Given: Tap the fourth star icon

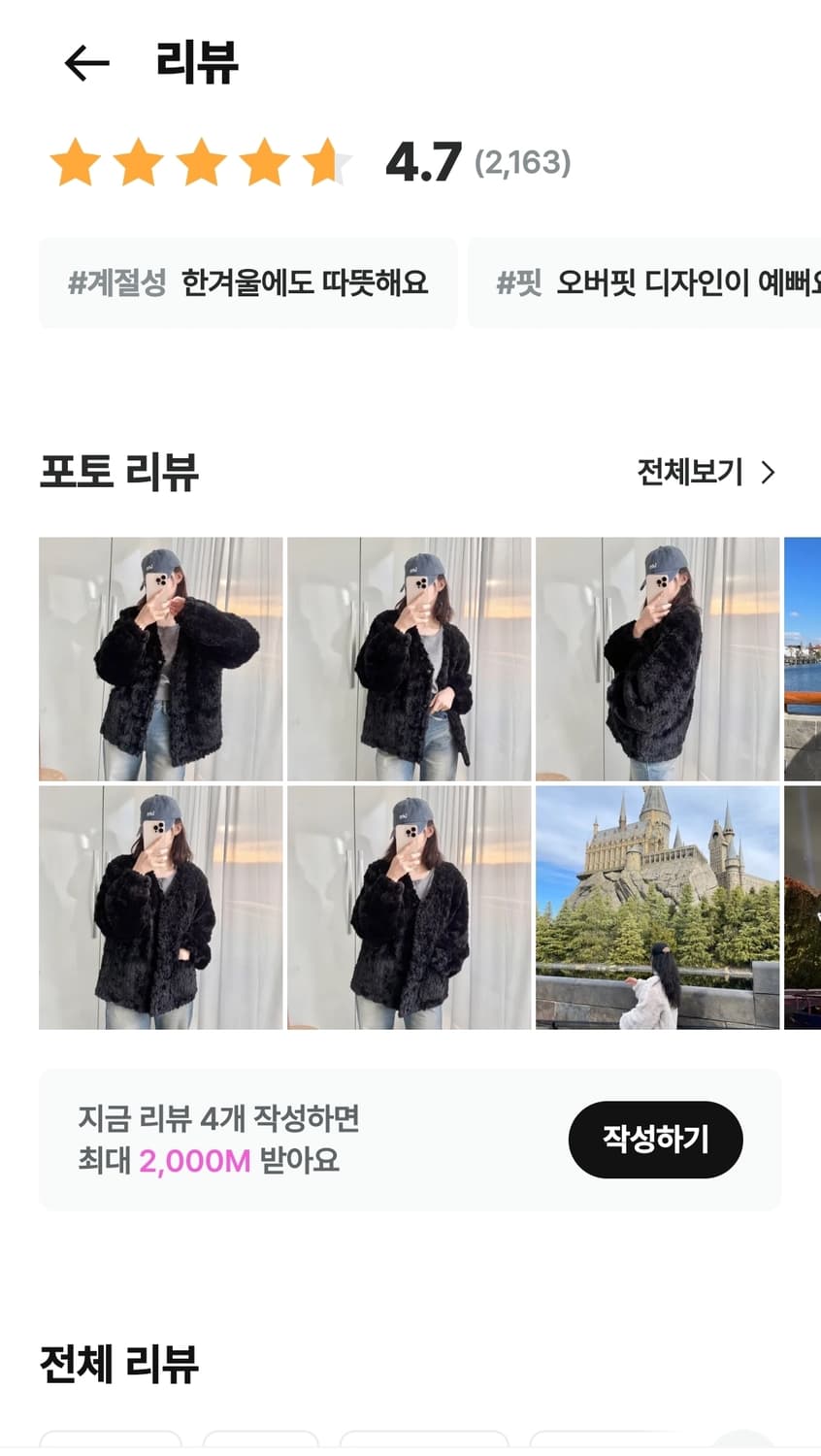Looking at the screenshot, I should (264, 161).
